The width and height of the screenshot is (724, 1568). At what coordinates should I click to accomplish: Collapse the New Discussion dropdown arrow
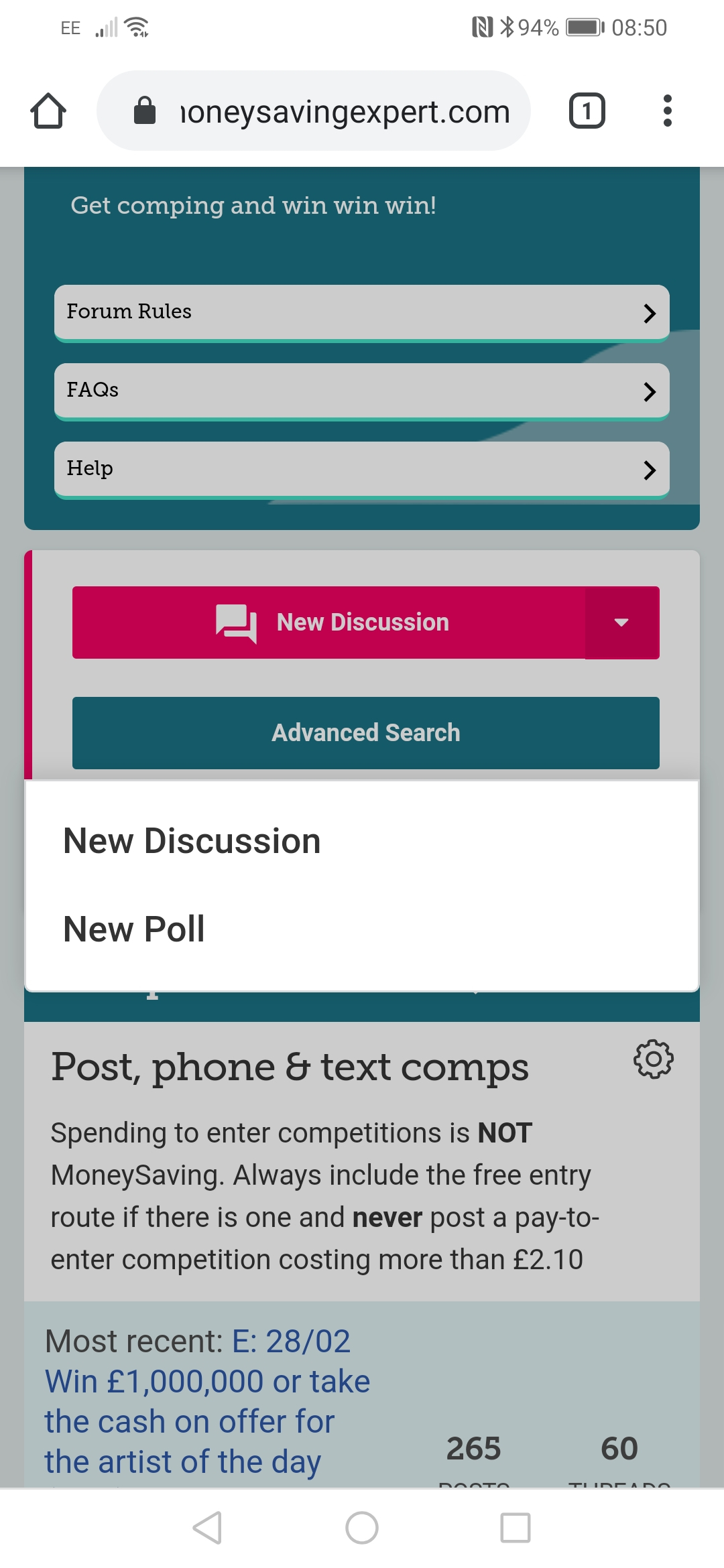pyautogui.click(x=622, y=623)
